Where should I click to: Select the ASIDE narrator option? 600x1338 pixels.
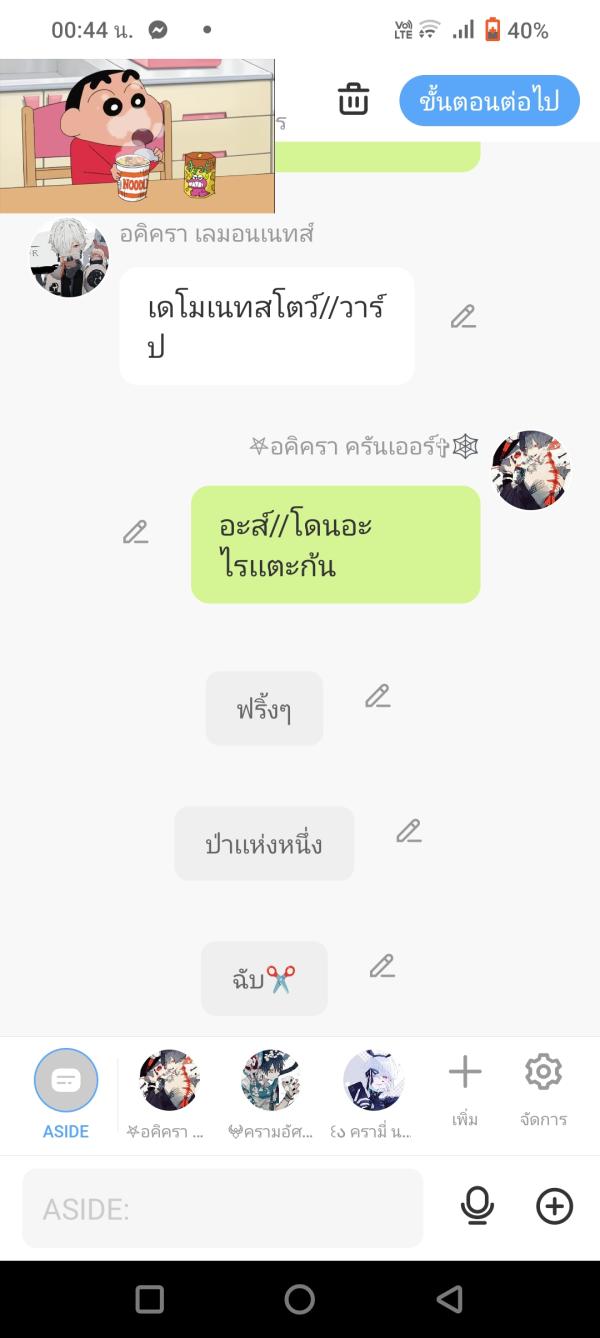pos(66,1082)
